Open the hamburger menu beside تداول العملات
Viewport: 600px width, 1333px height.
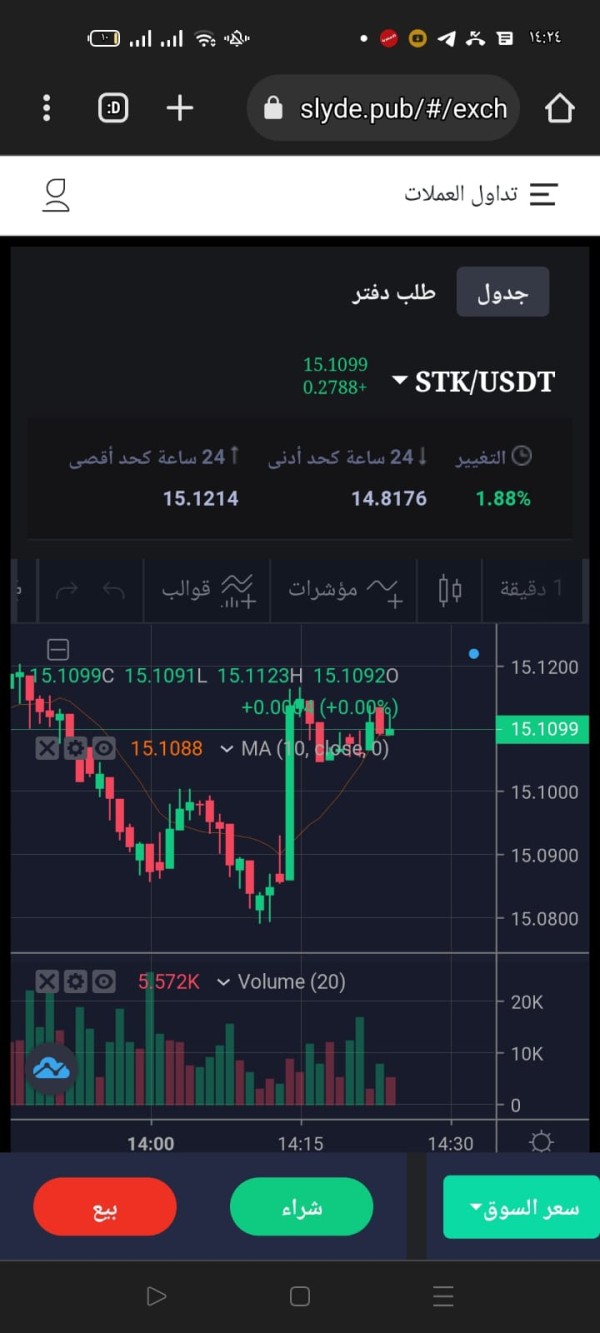pos(543,194)
